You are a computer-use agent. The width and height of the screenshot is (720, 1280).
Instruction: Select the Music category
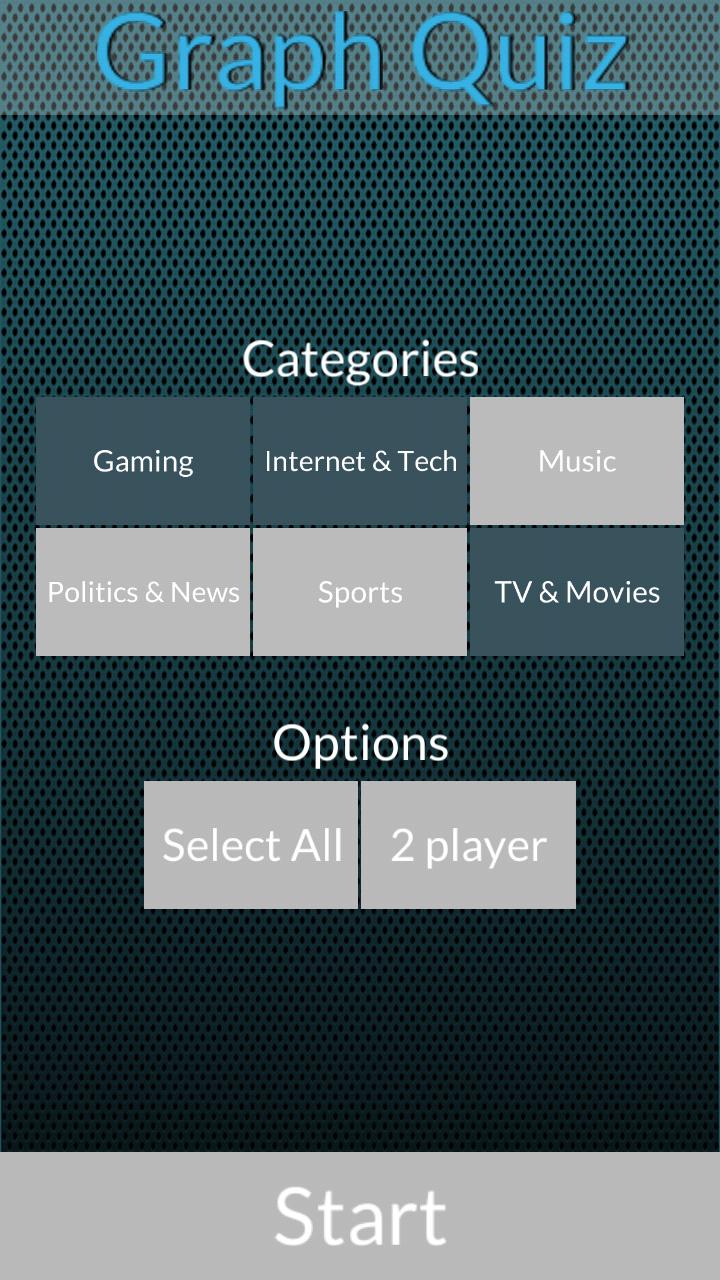tap(577, 461)
